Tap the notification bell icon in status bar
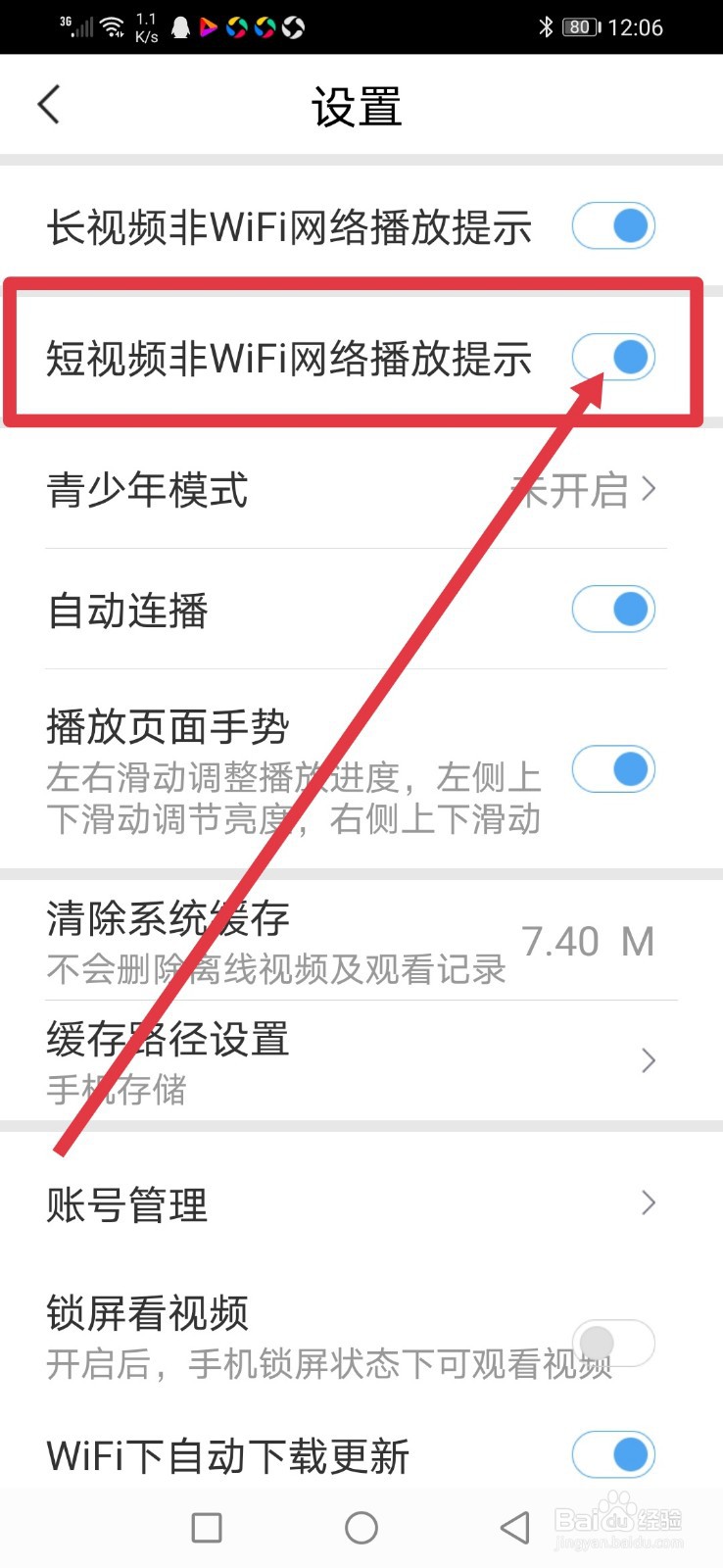Screen dimensions: 723x1568 [x=179, y=26]
